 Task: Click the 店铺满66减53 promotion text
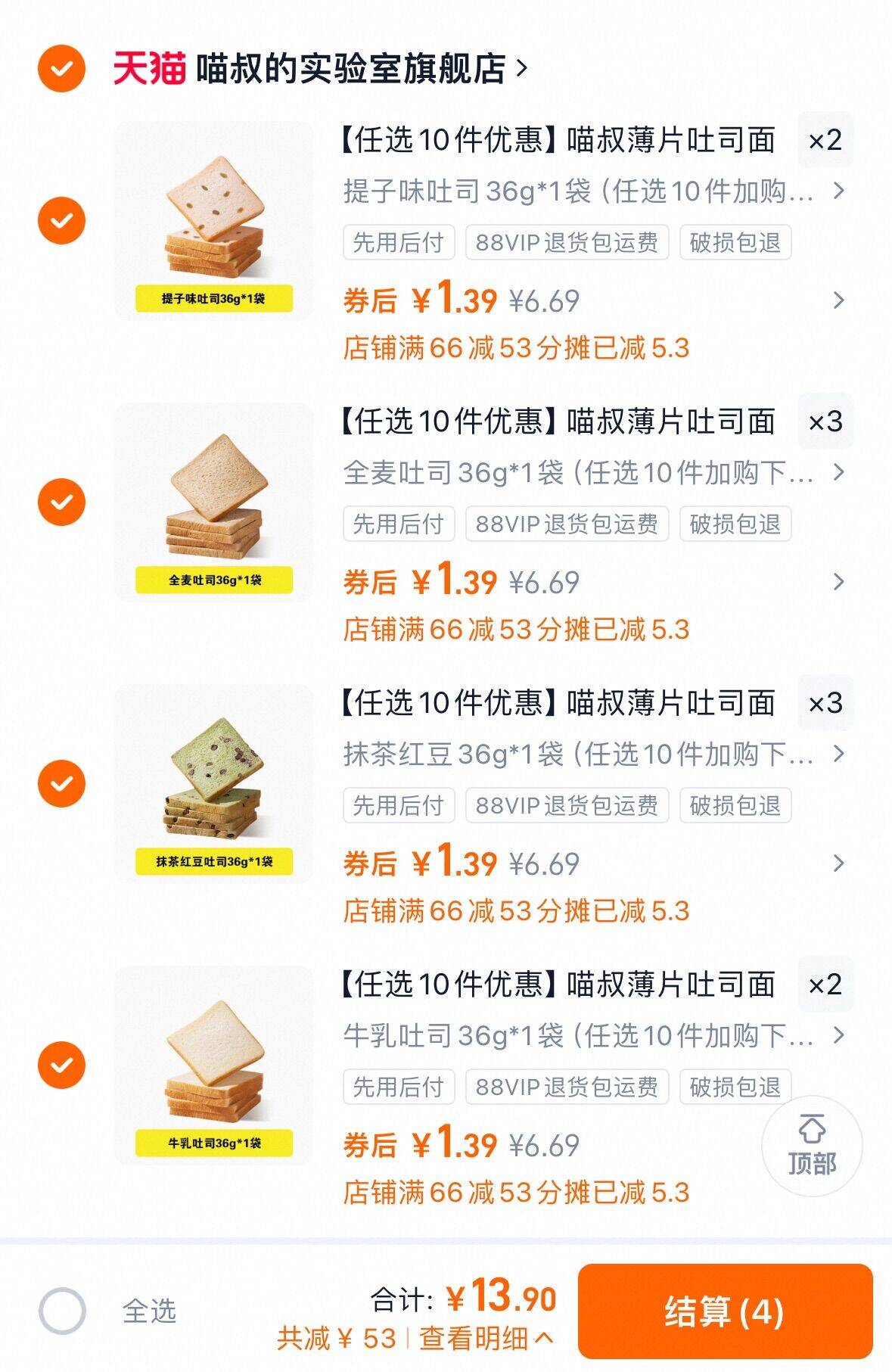[x=521, y=346]
